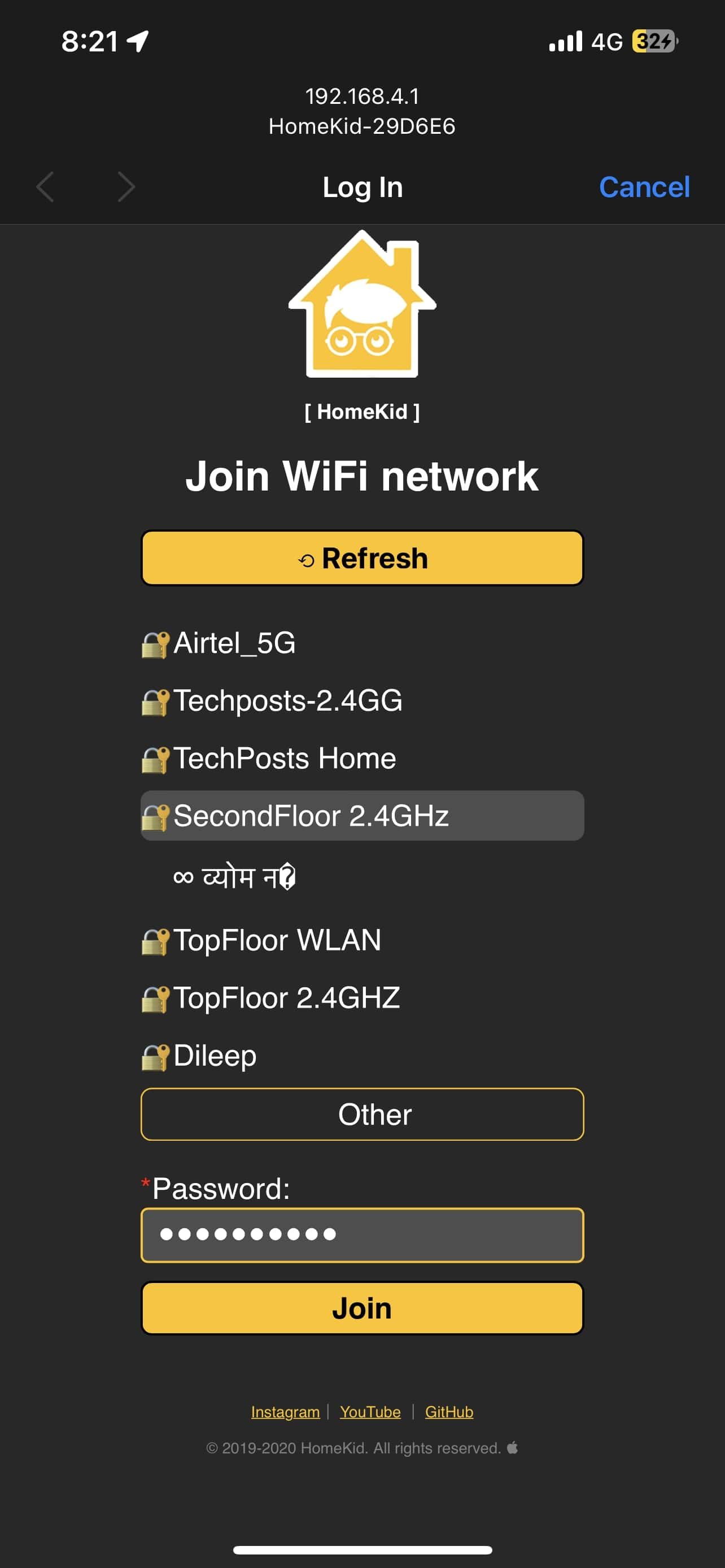Refresh the WiFi network list
The height and width of the screenshot is (1568, 725).
[362, 558]
